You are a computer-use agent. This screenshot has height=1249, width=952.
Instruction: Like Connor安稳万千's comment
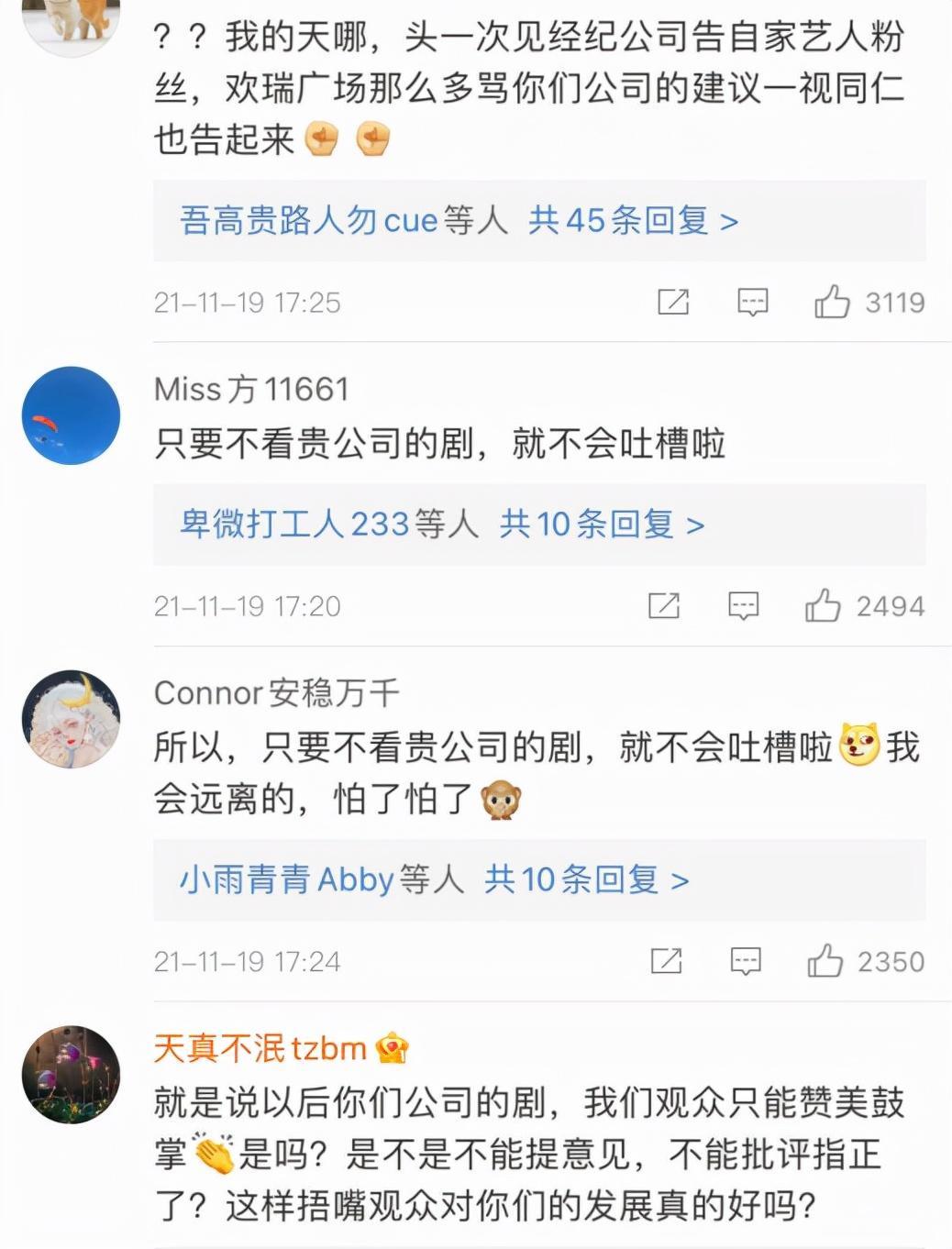click(x=825, y=961)
